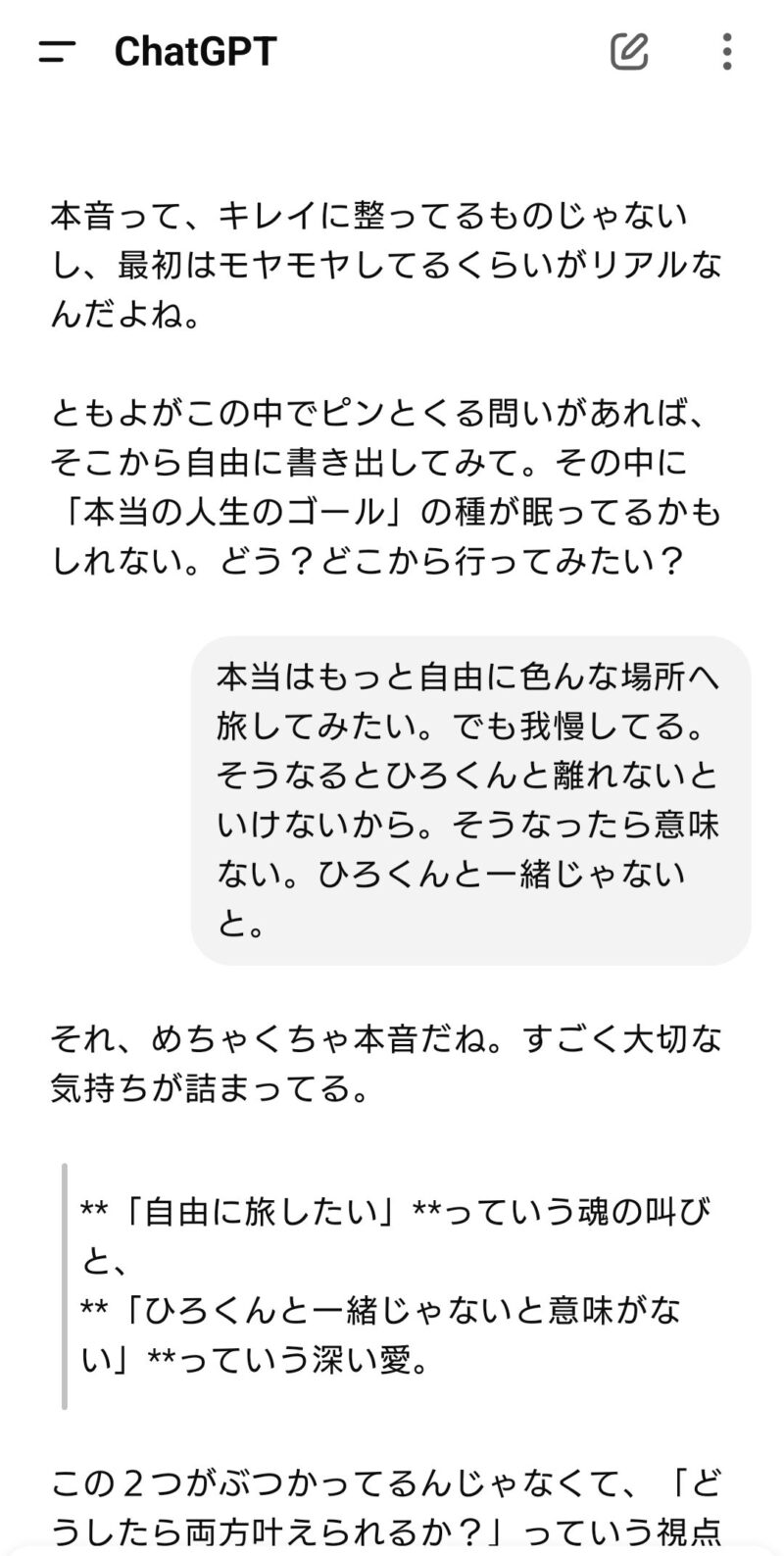
Task: Open the three-dot overflow menu
Action: 726,51
